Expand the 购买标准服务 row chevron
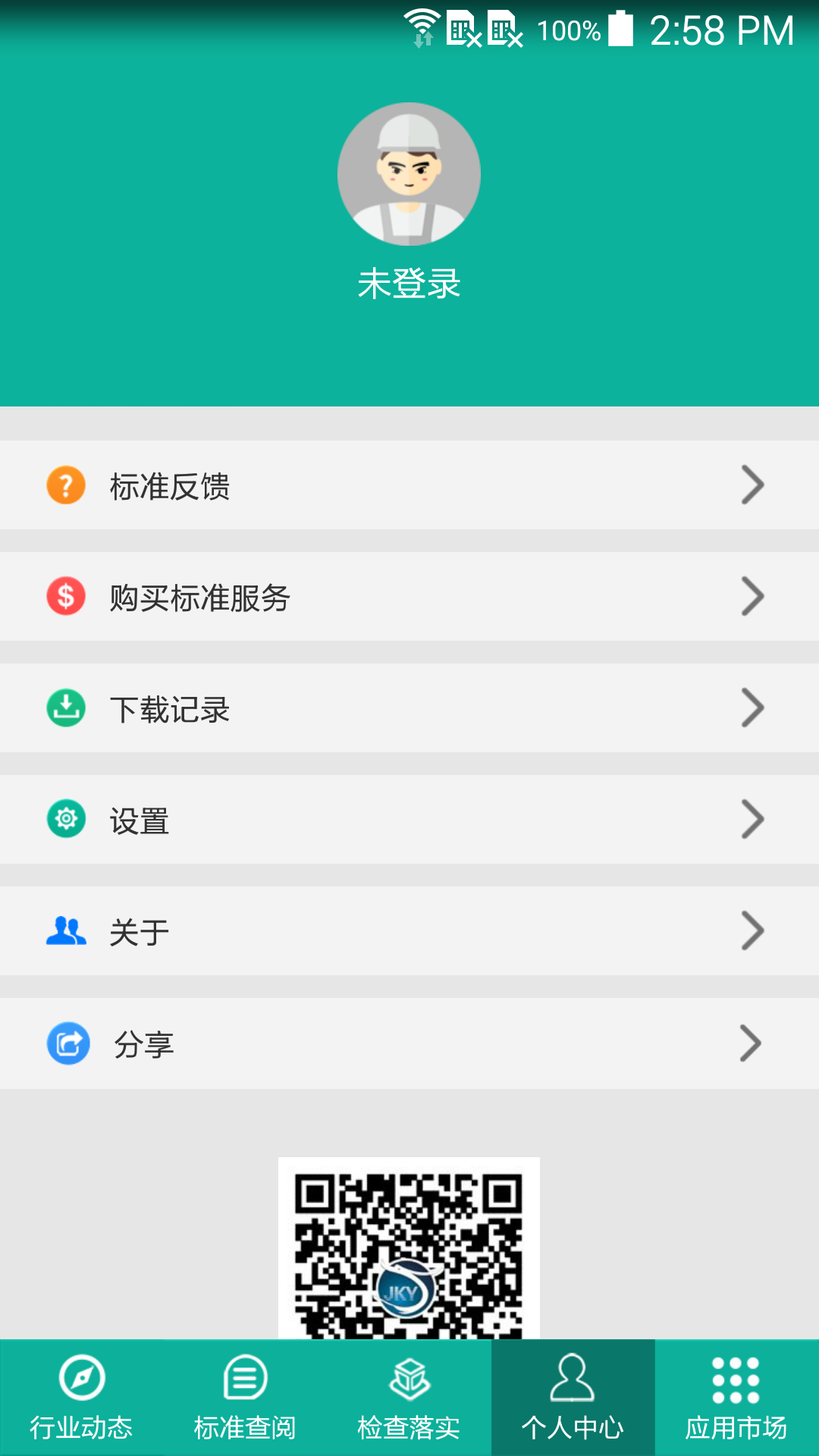 pyautogui.click(x=752, y=596)
